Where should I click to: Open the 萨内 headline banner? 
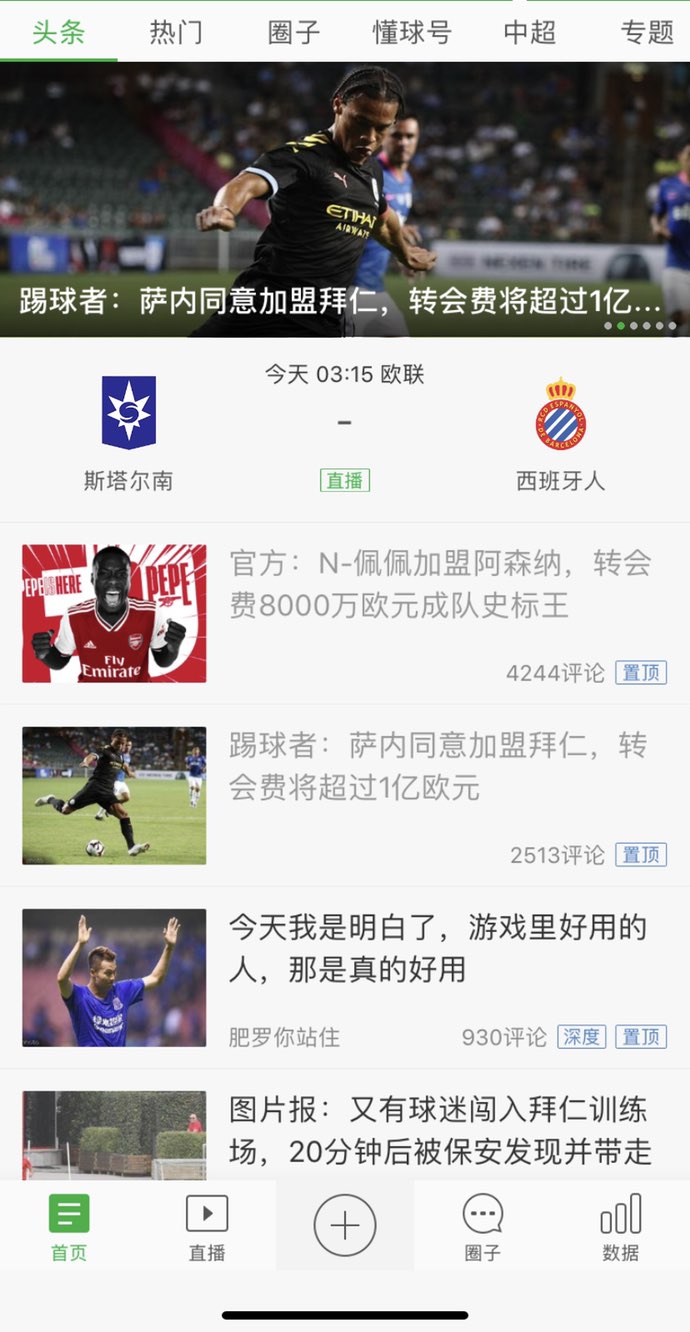[x=345, y=200]
